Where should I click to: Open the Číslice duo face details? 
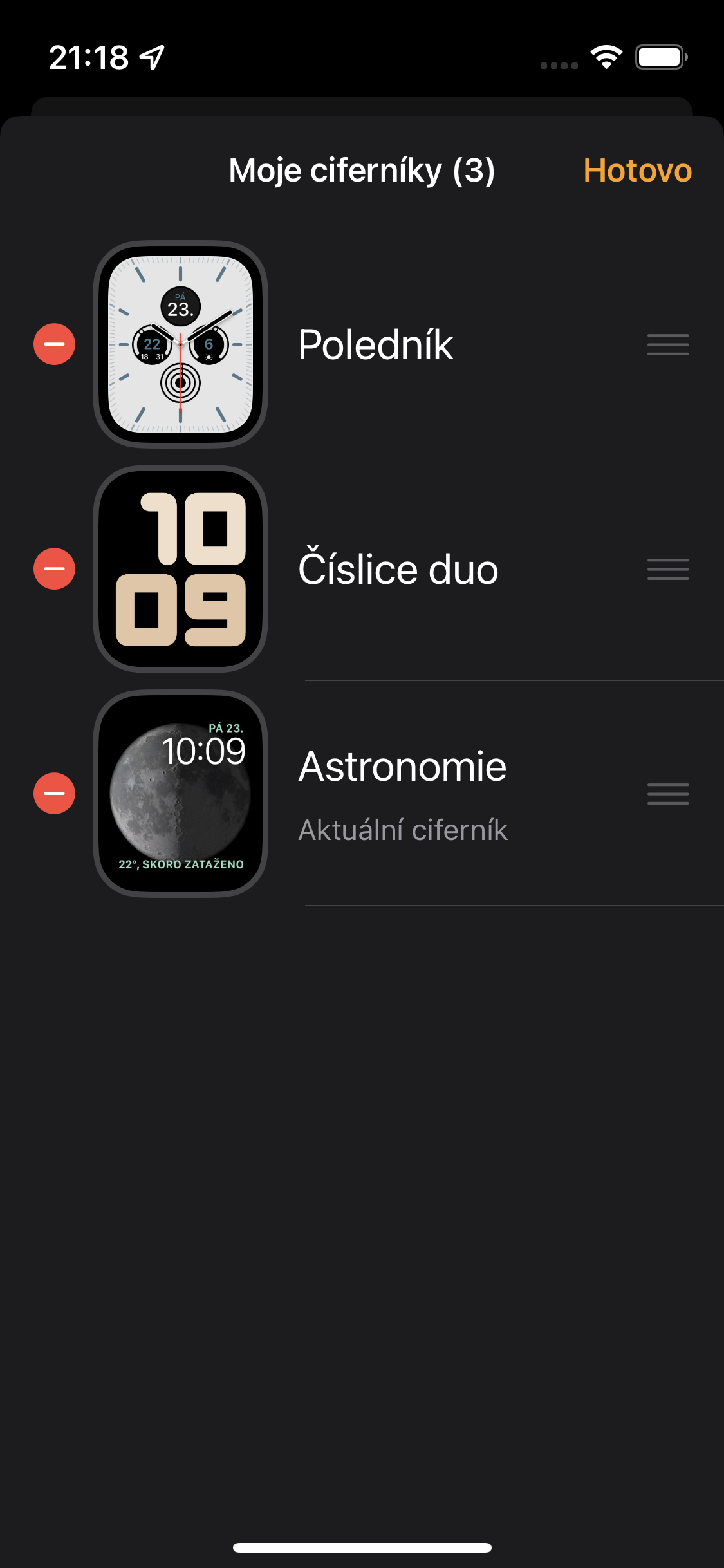(x=398, y=569)
